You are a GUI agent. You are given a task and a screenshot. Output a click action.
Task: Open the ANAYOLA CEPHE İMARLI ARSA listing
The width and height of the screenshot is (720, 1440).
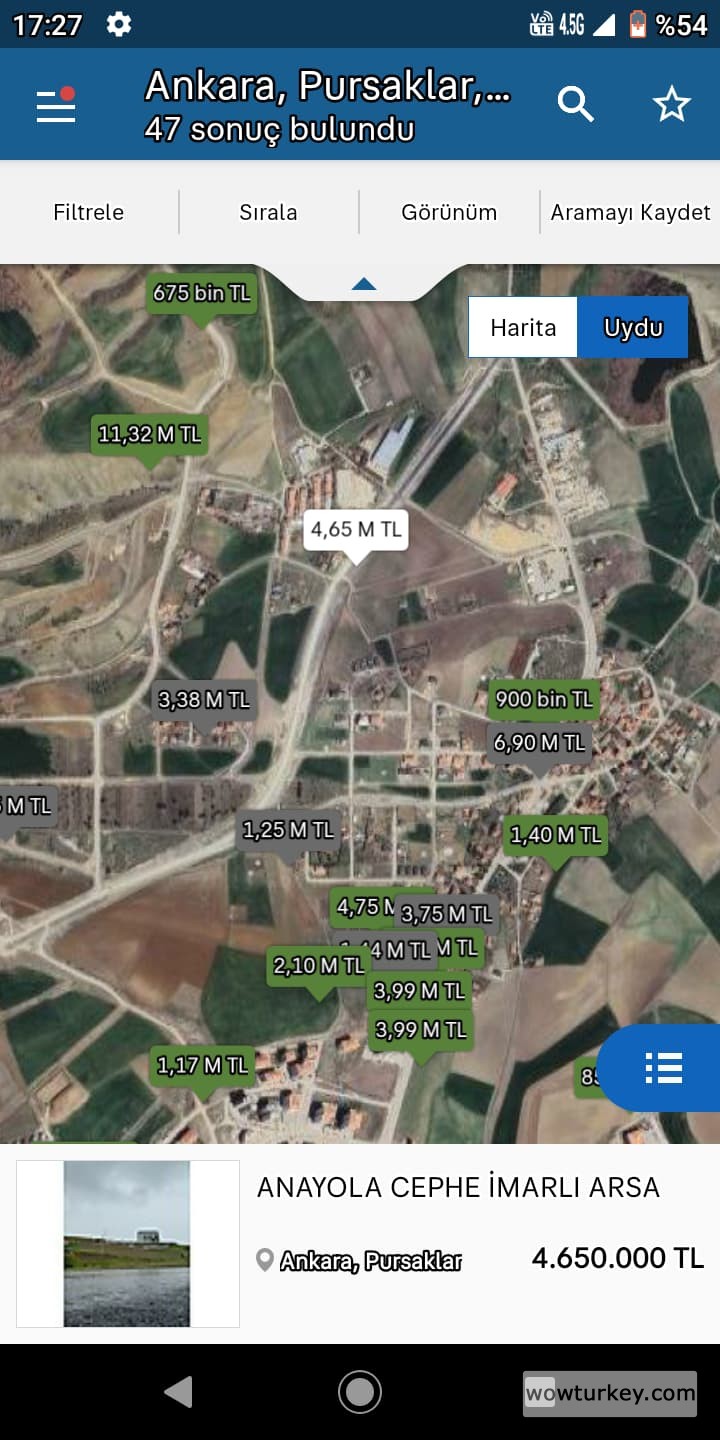(x=457, y=1187)
